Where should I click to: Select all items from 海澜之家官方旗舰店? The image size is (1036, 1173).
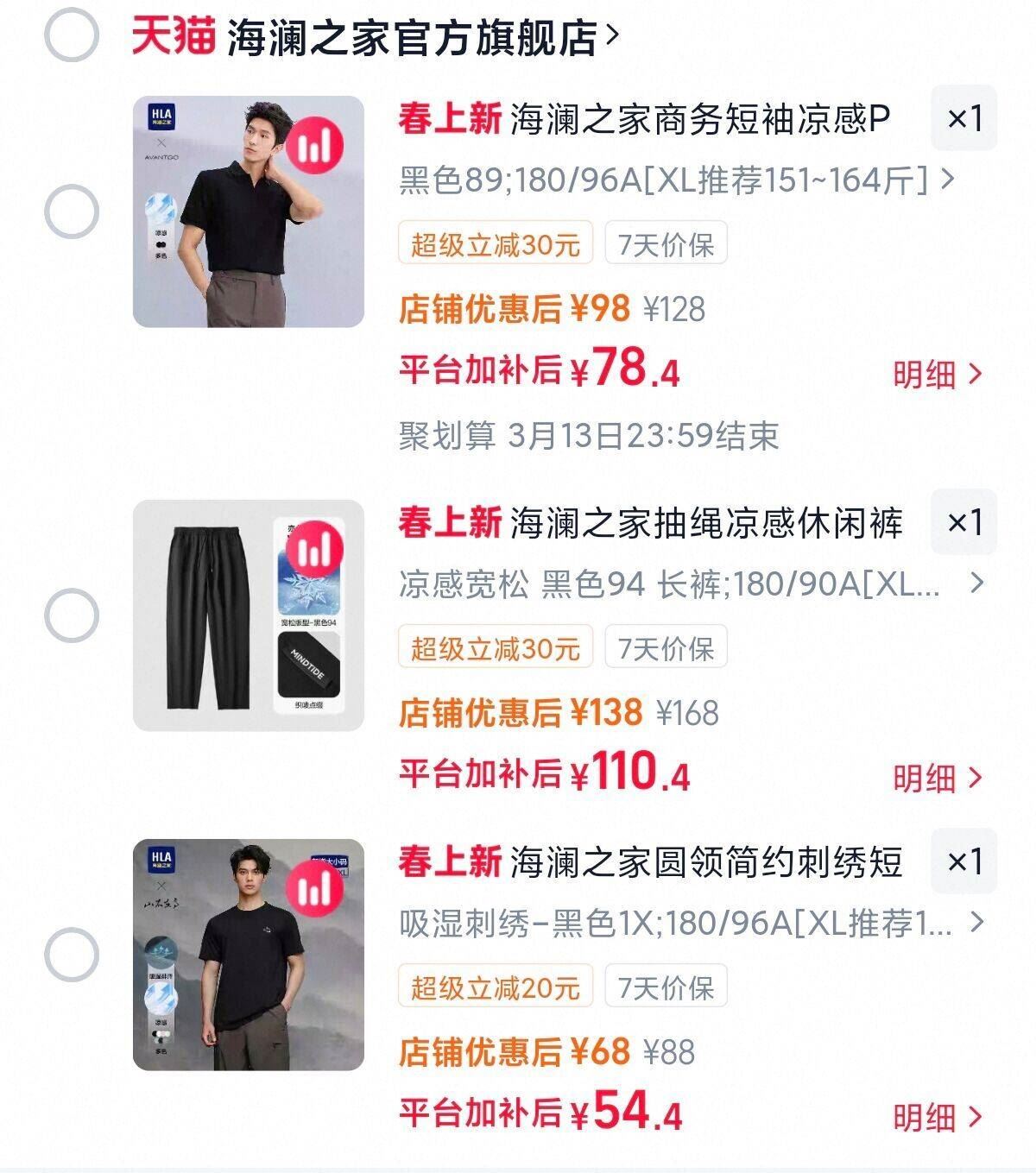(71, 35)
